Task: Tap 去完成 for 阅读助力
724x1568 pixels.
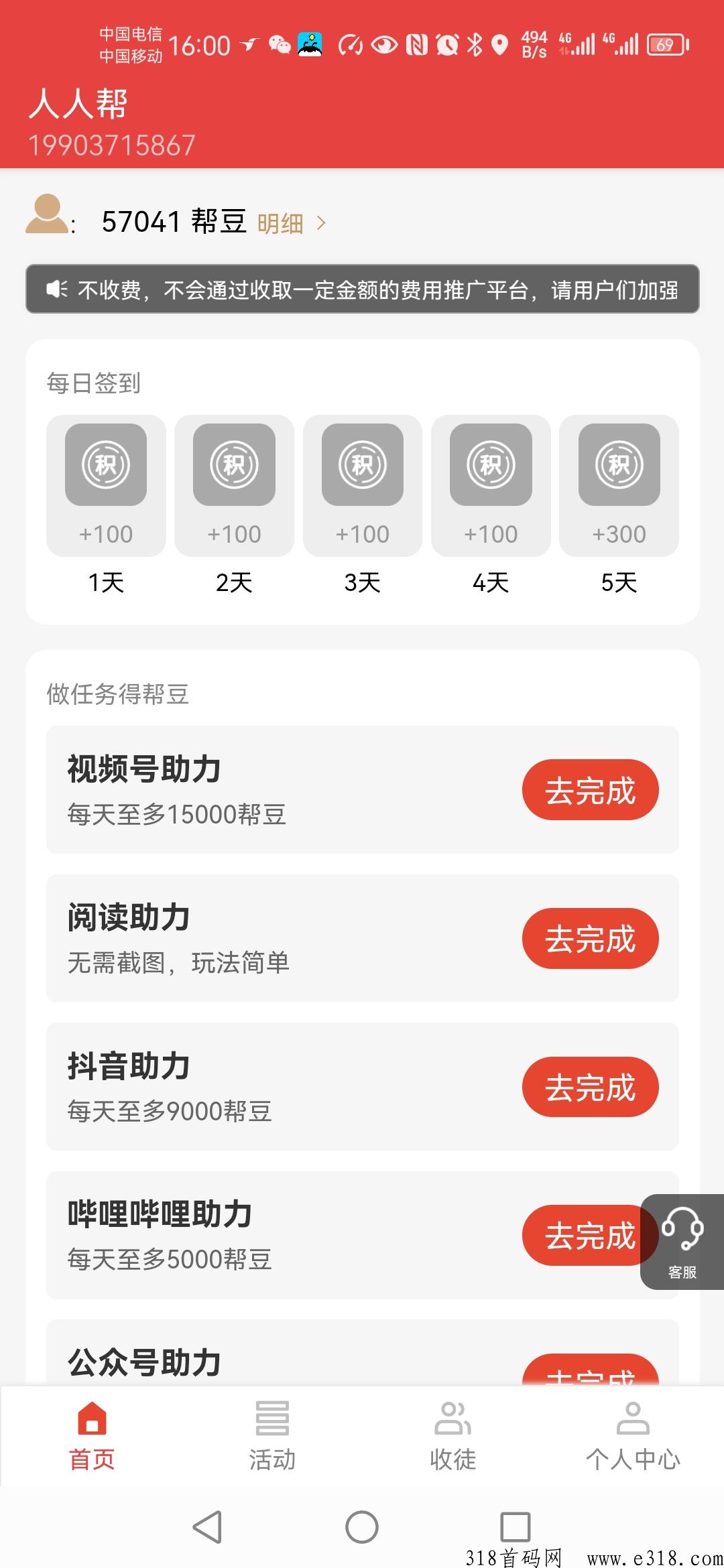Action: (590, 938)
